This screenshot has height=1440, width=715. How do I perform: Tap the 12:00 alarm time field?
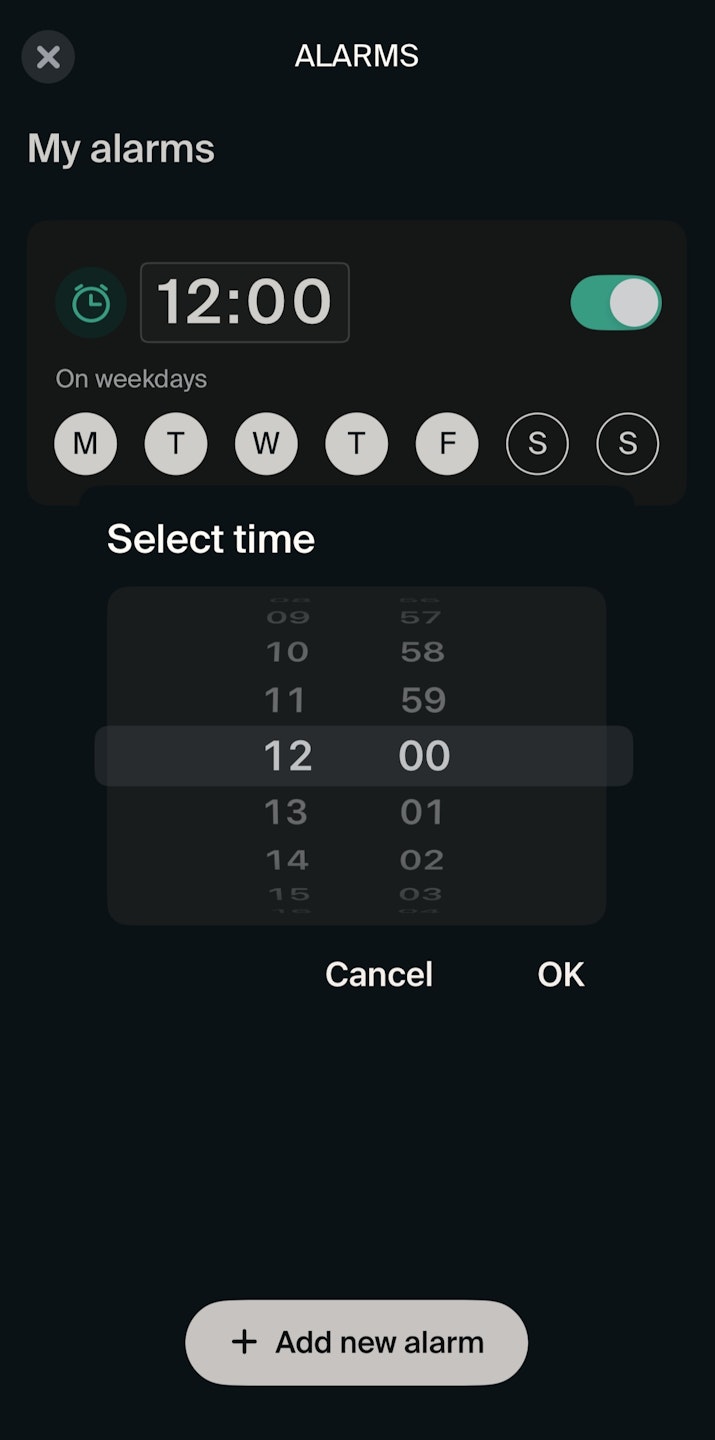click(245, 303)
